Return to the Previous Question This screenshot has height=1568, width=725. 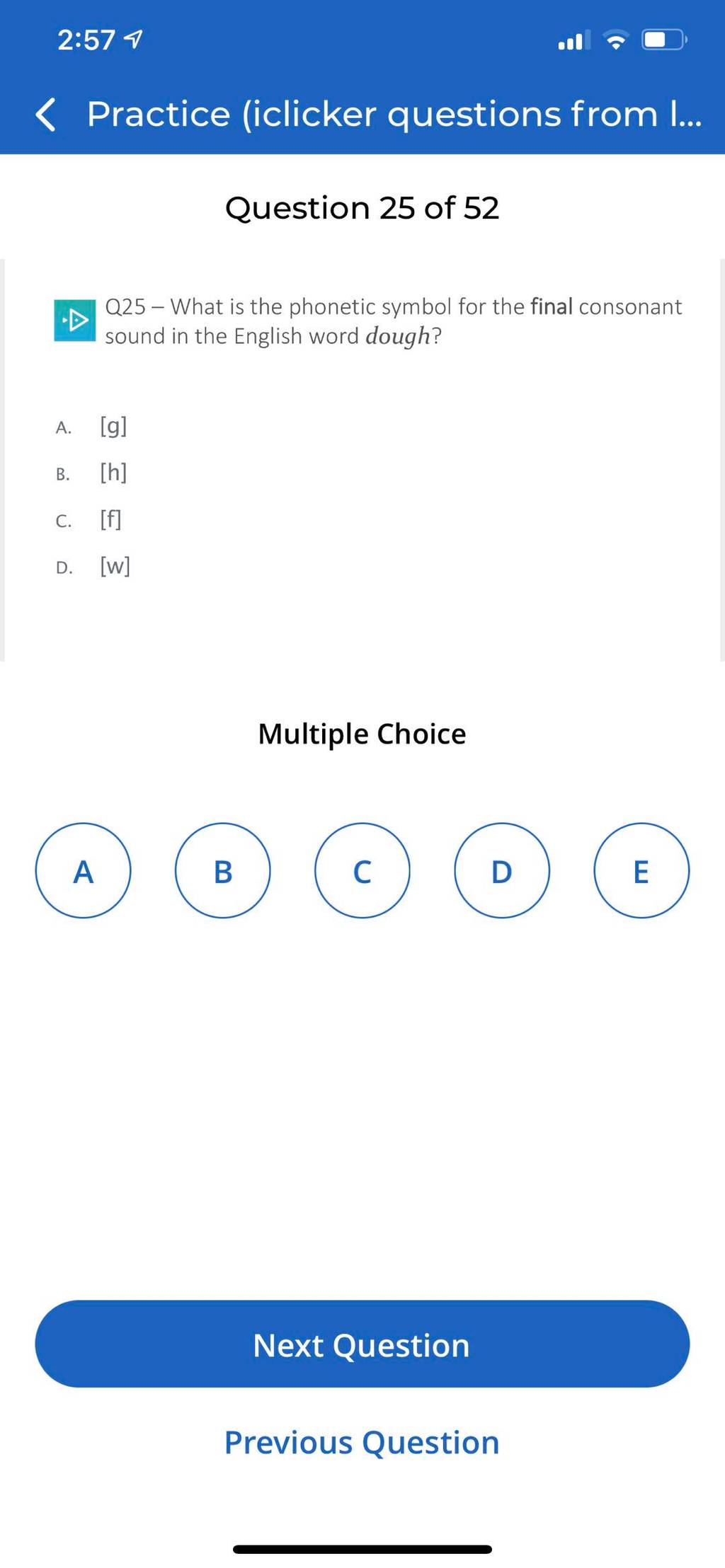pyautogui.click(x=362, y=1442)
